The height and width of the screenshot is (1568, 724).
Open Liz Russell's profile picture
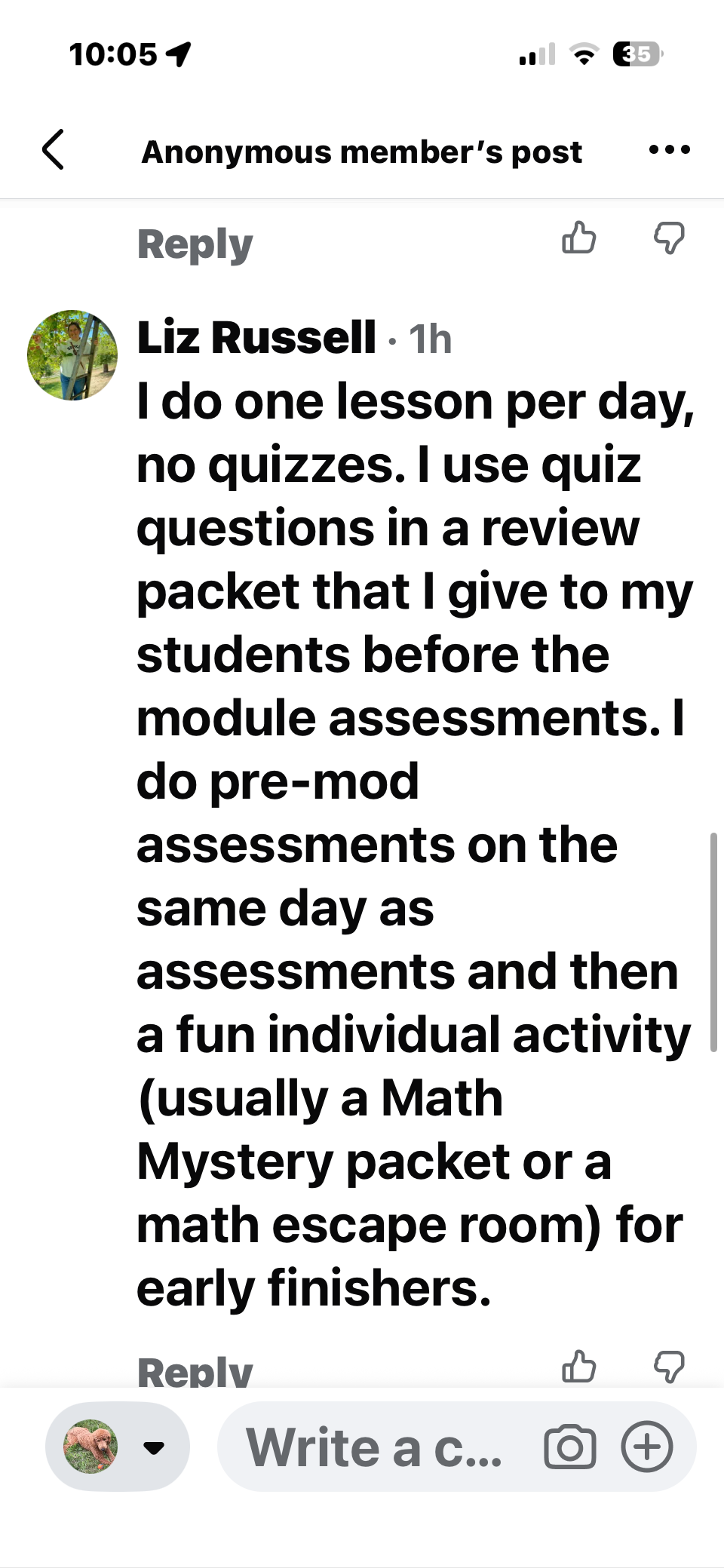tap(72, 354)
